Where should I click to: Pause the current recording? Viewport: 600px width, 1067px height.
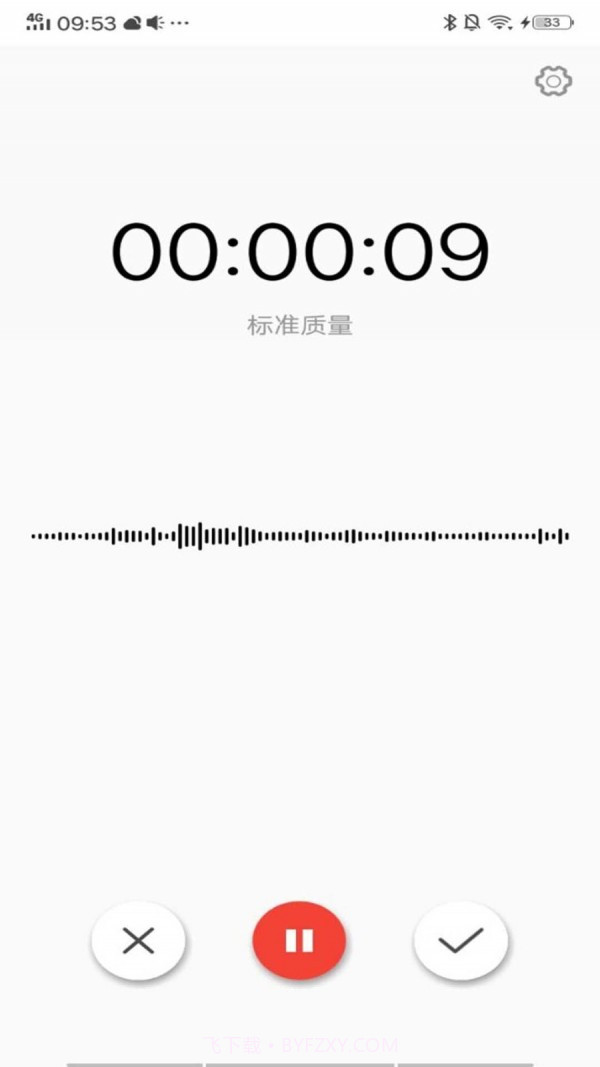coord(299,940)
